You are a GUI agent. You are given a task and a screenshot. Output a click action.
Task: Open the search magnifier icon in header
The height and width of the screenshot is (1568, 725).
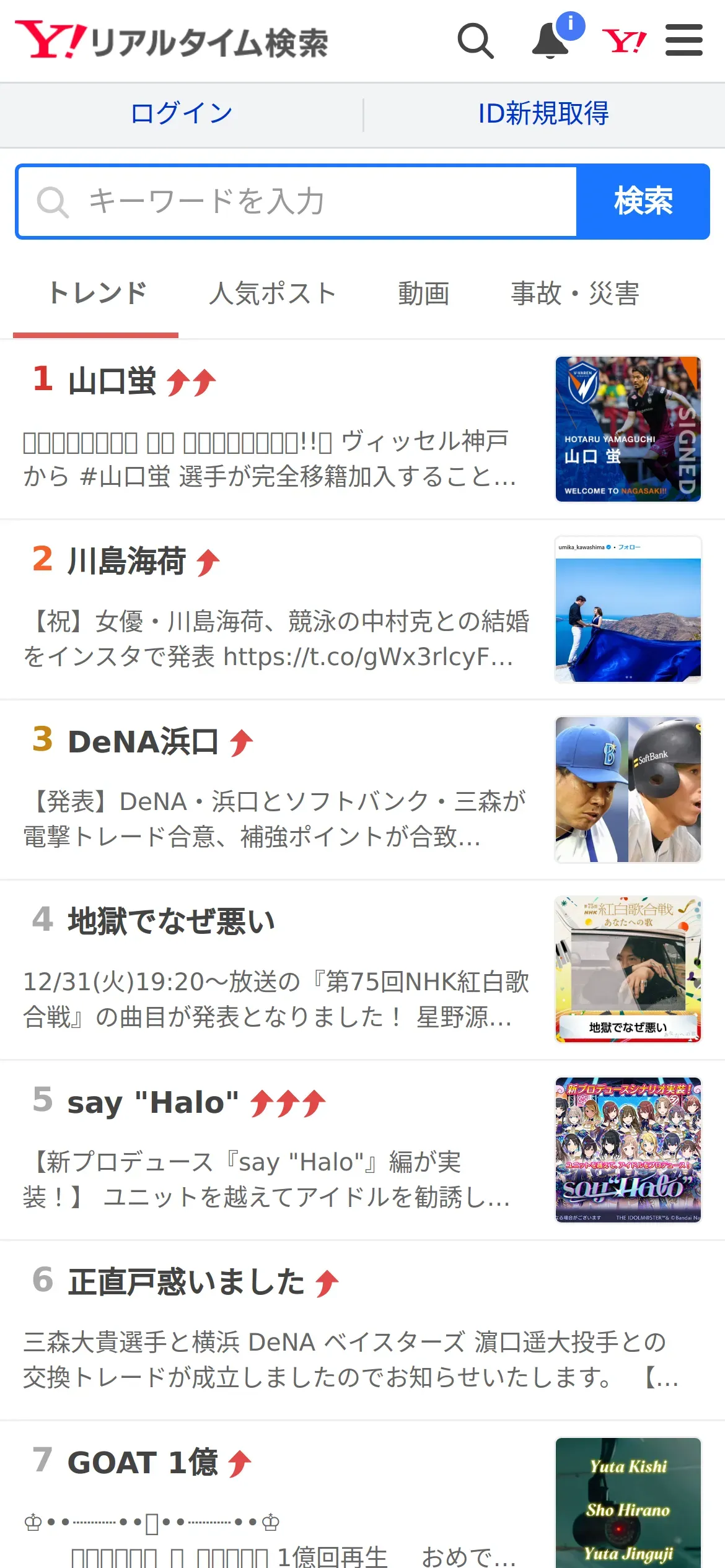coord(475,41)
